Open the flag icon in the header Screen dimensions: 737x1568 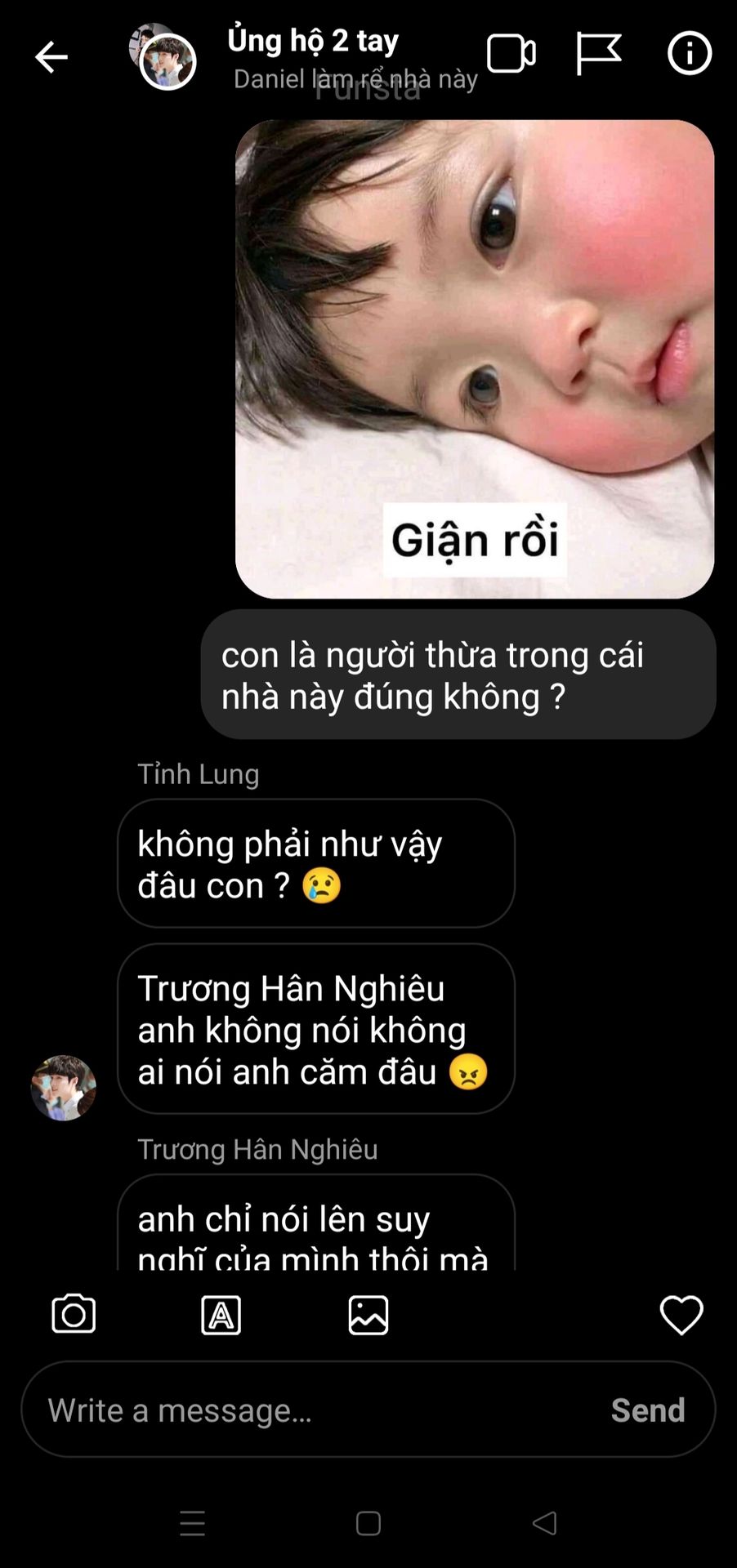click(598, 55)
